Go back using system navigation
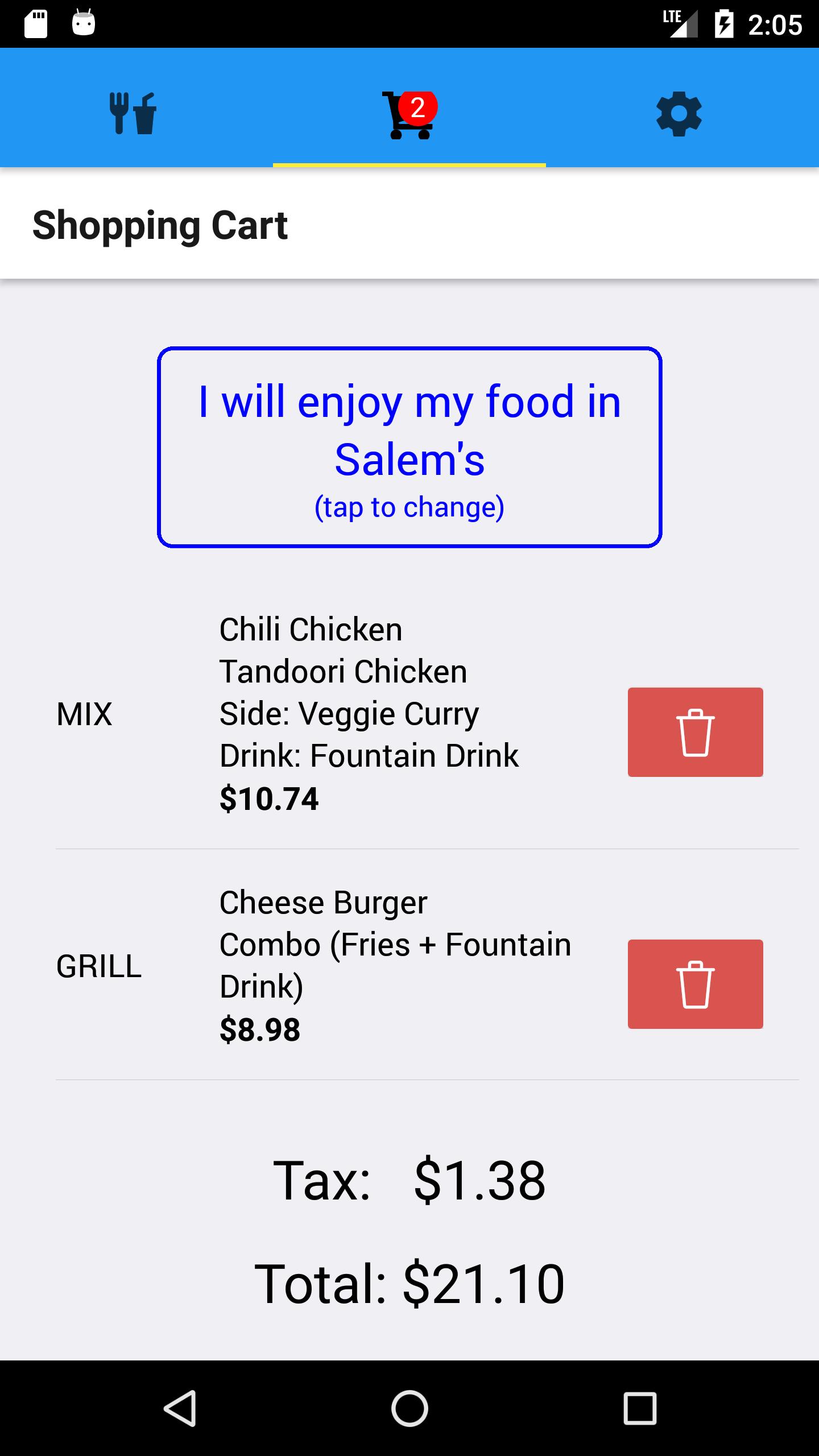This screenshot has height=1456, width=819. (180, 1408)
